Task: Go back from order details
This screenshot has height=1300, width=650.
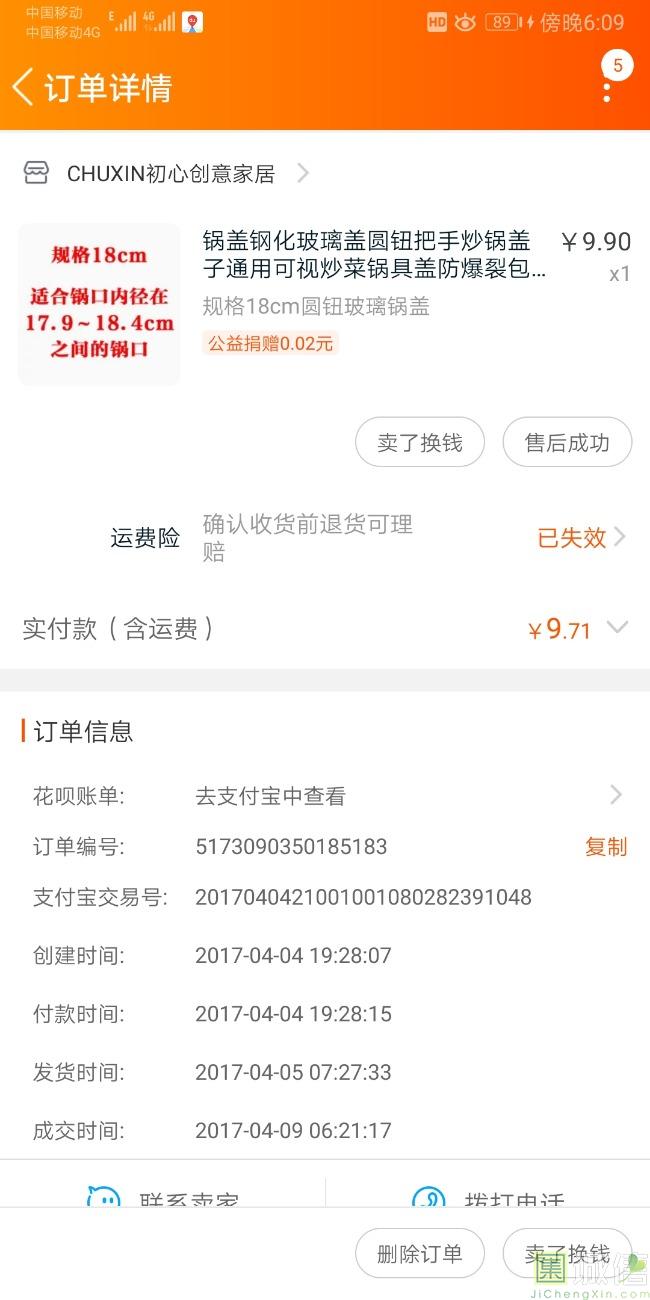Action: point(24,87)
